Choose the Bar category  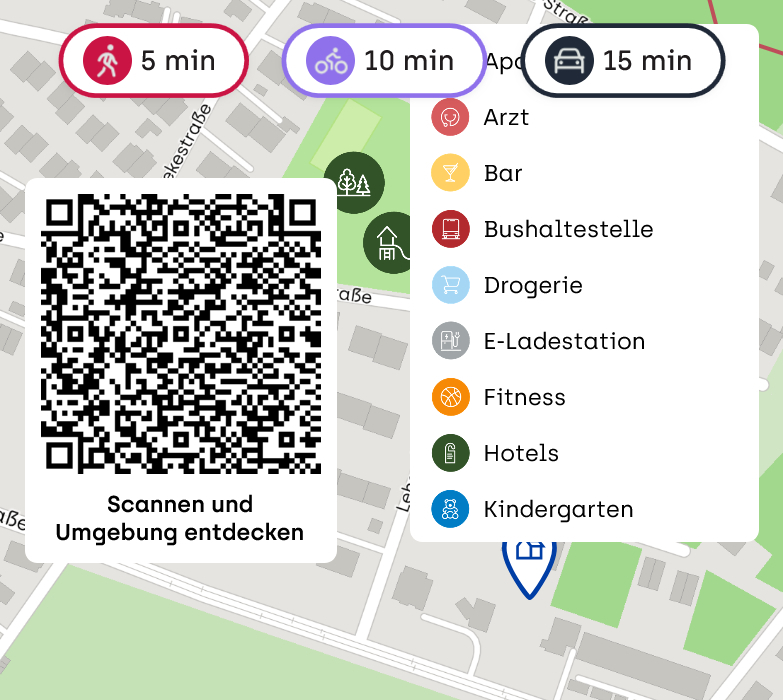click(x=503, y=173)
